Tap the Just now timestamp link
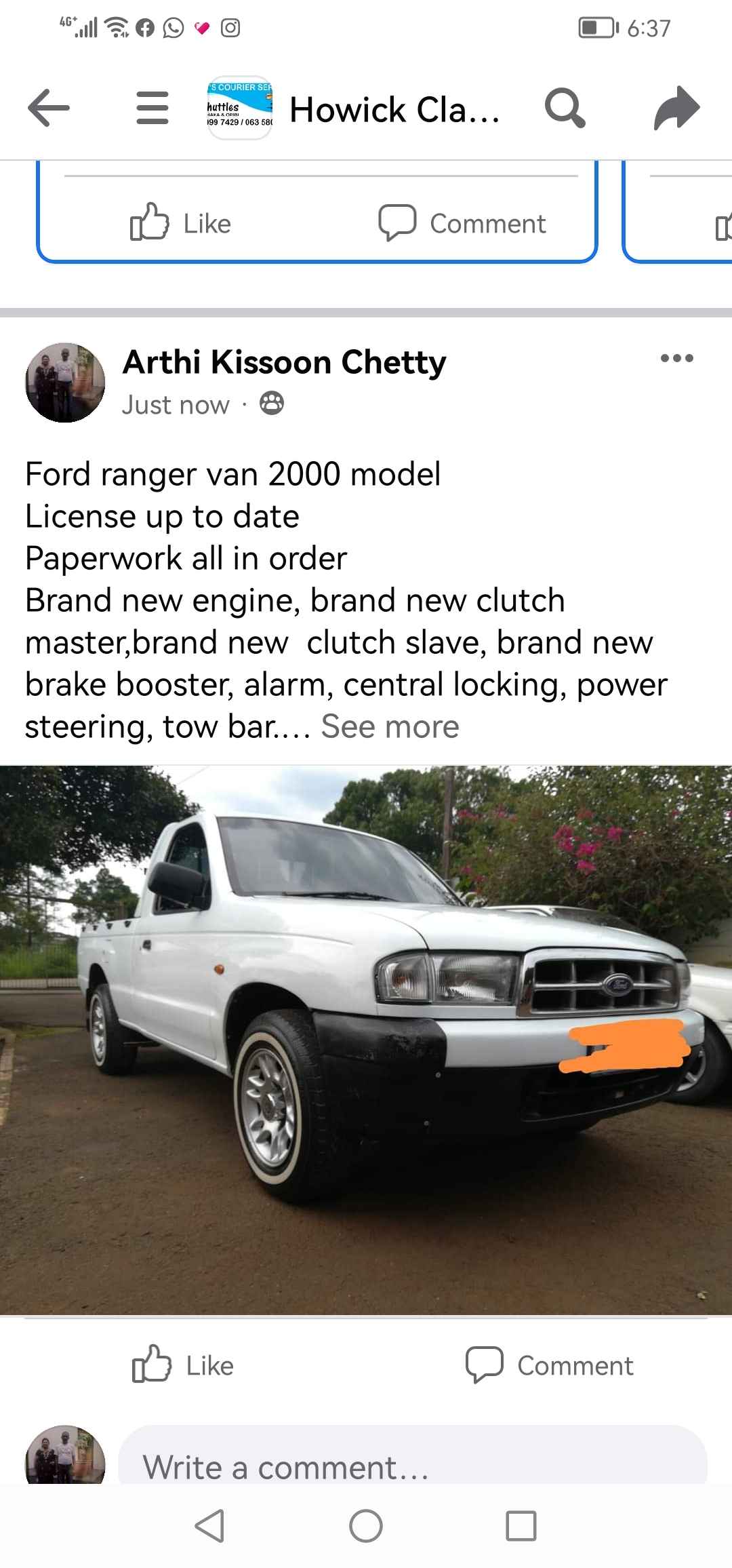Viewport: 732px width, 1568px height. pyautogui.click(x=176, y=404)
